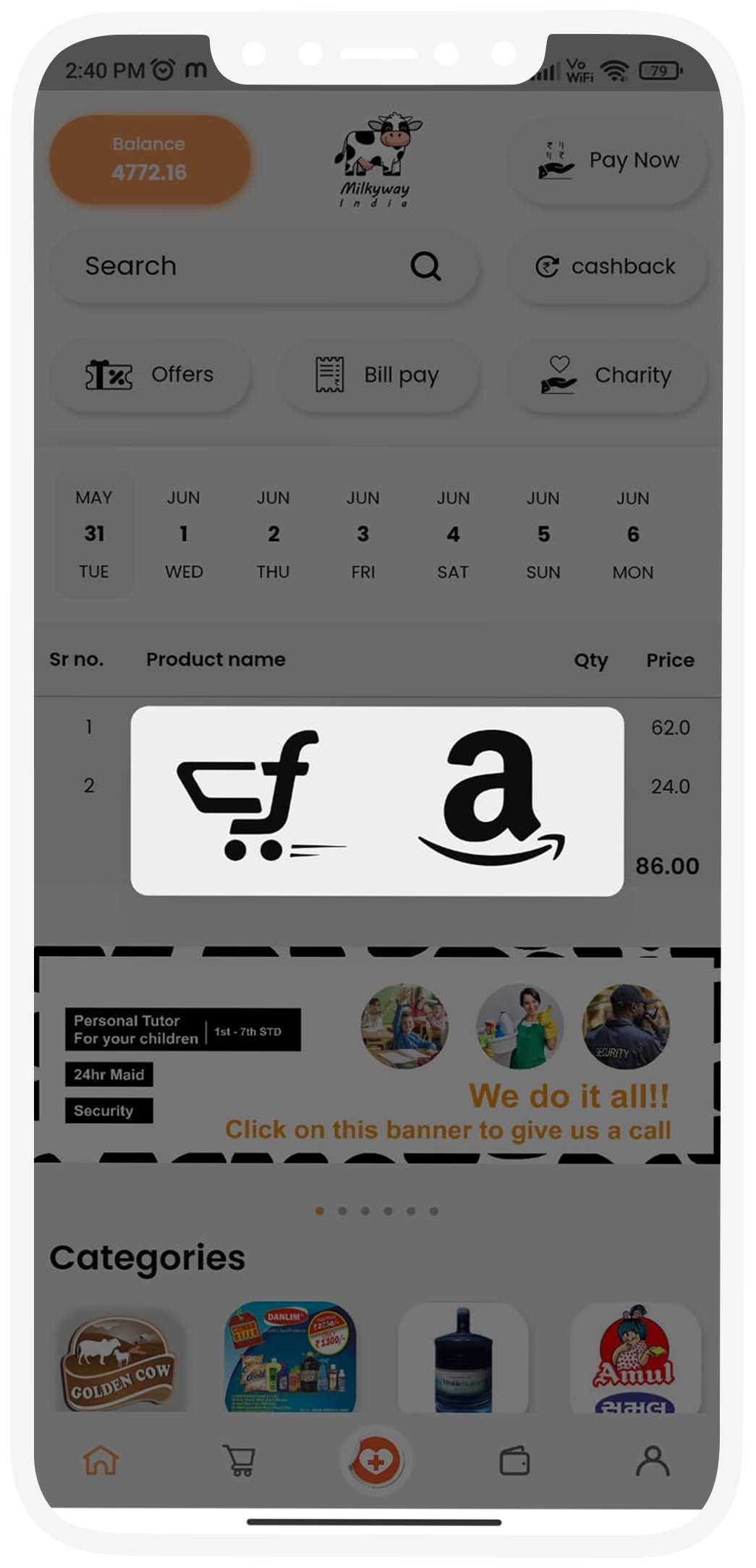
Task: Open the cashback button
Action: [606, 266]
